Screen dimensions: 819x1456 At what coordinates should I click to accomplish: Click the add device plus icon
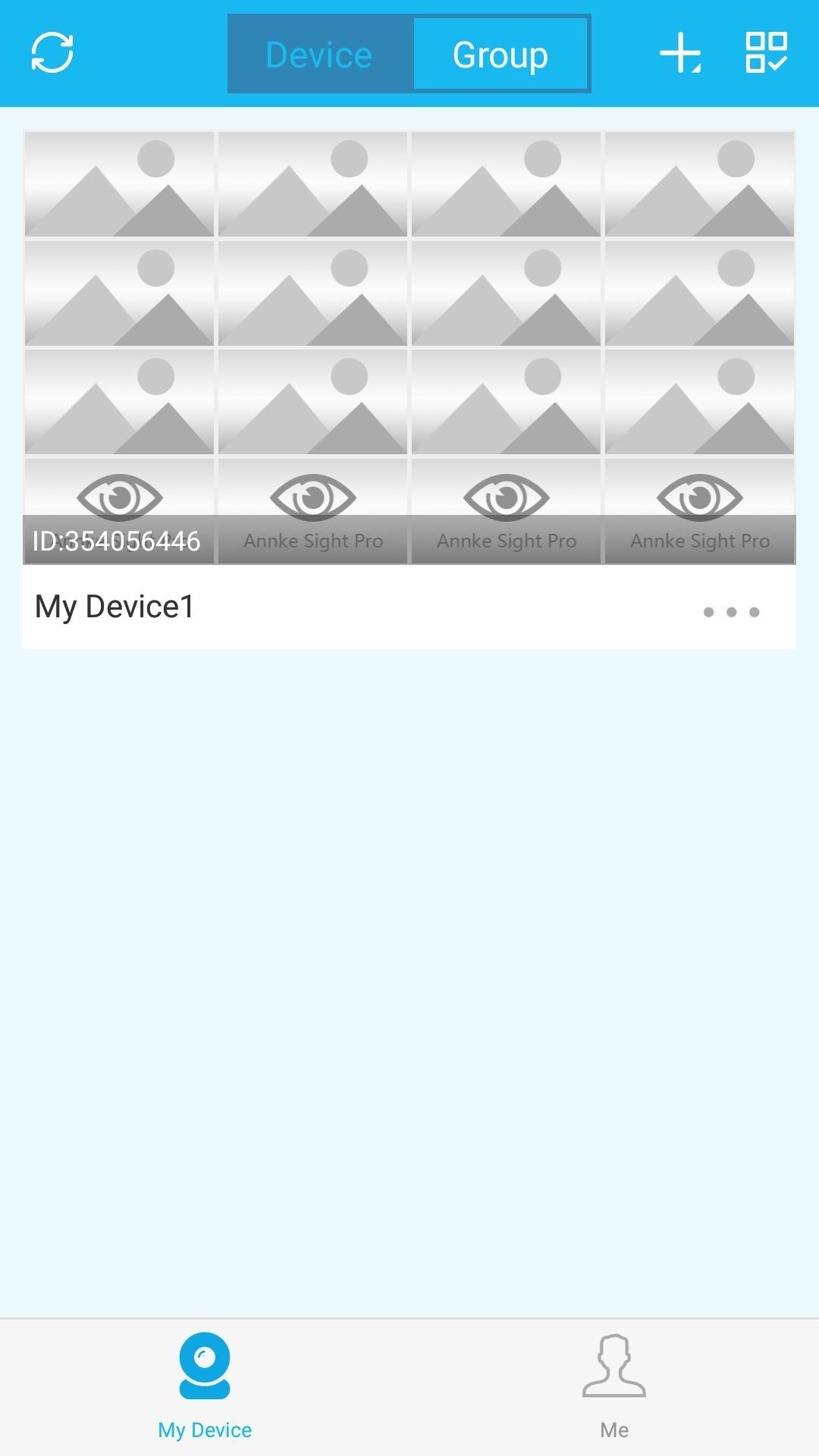tap(680, 53)
